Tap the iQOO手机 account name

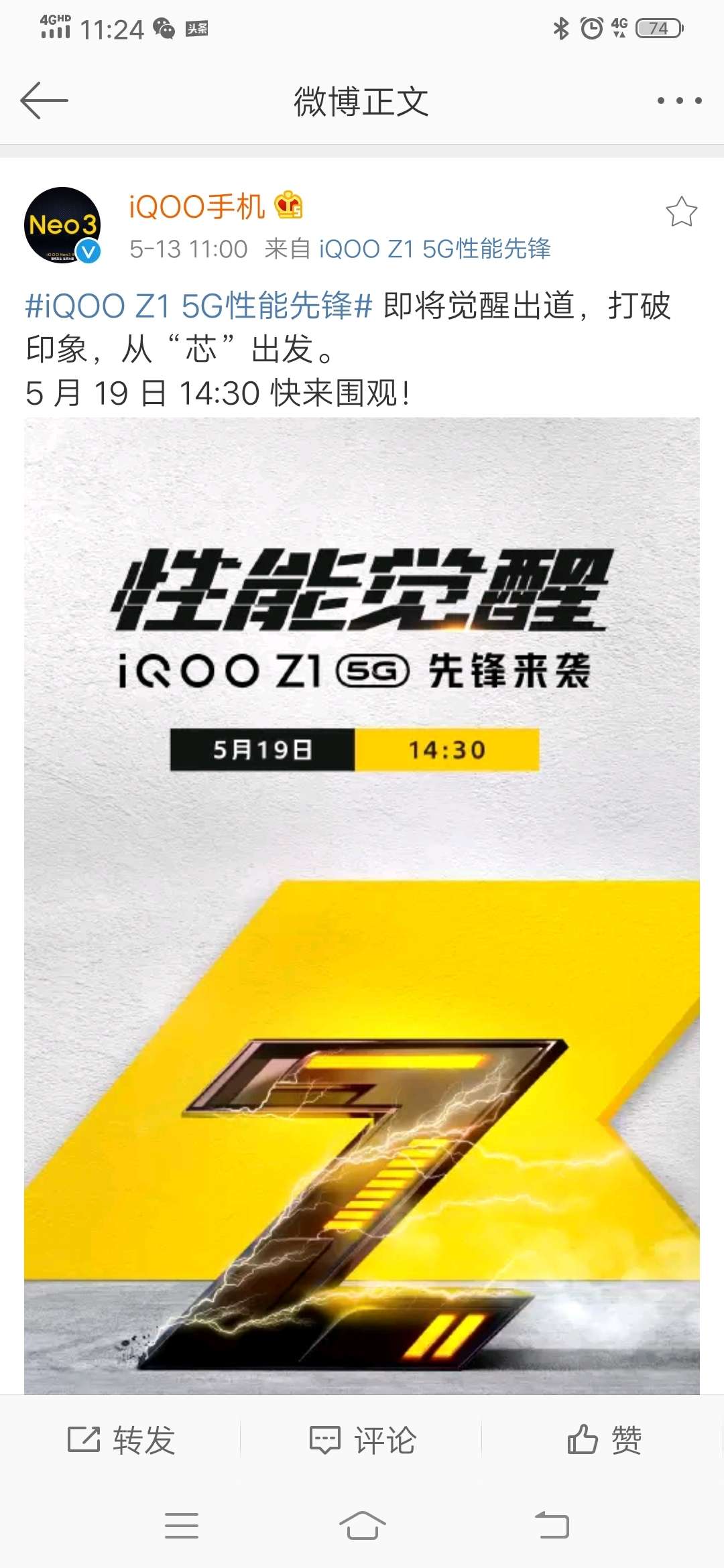tap(197, 206)
